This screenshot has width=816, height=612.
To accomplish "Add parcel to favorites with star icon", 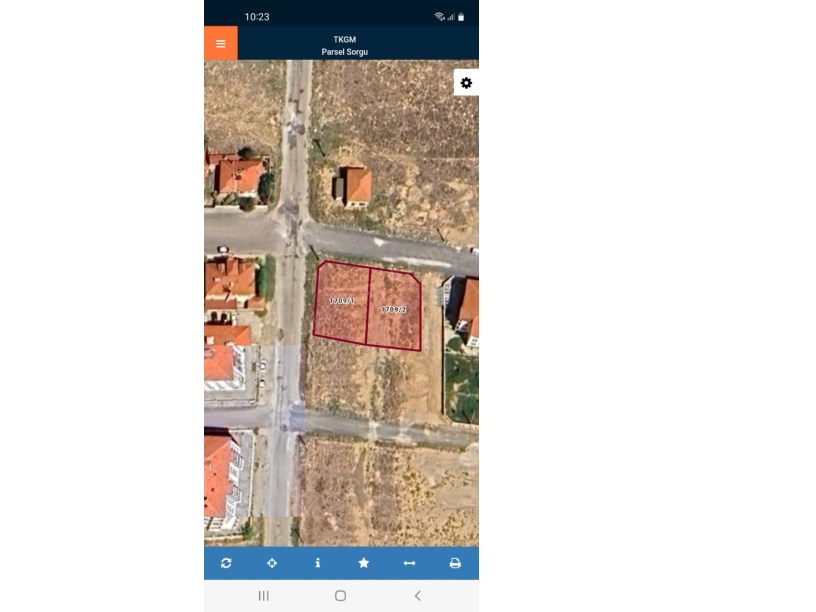I will pyautogui.click(x=363, y=563).
